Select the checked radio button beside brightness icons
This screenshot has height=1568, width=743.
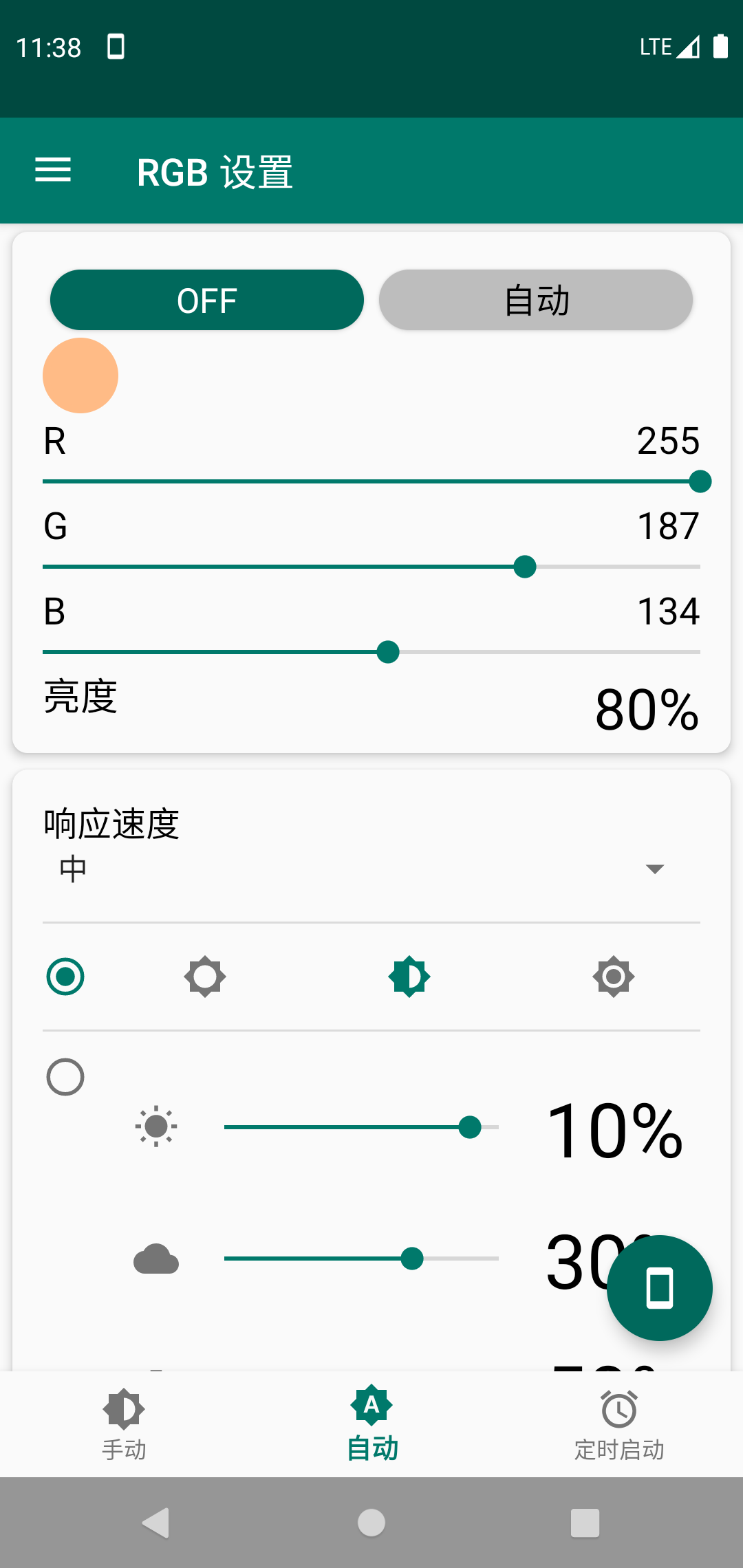click(65, 977)
